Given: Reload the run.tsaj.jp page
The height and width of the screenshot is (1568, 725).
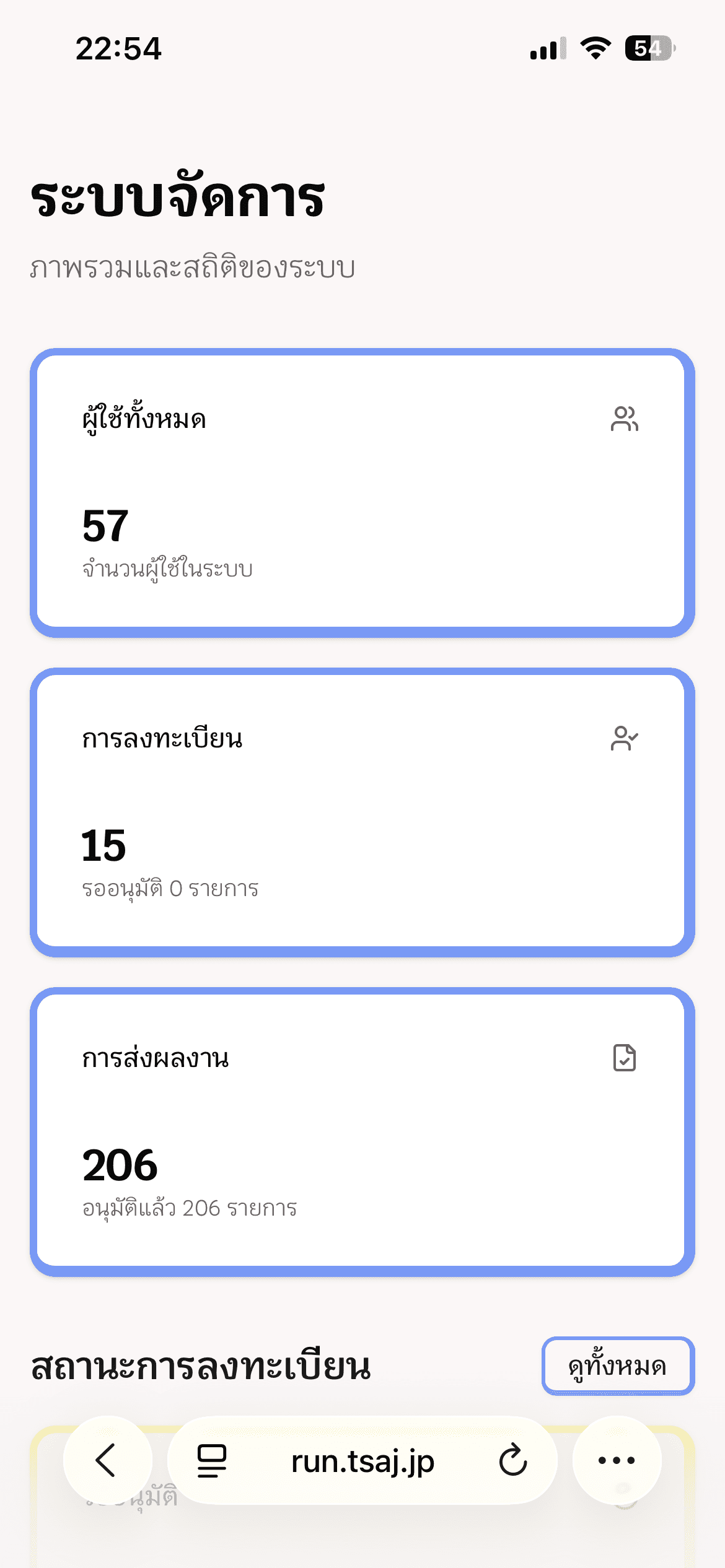Looking at the screenshot, I should click(x=513, y=1460).
